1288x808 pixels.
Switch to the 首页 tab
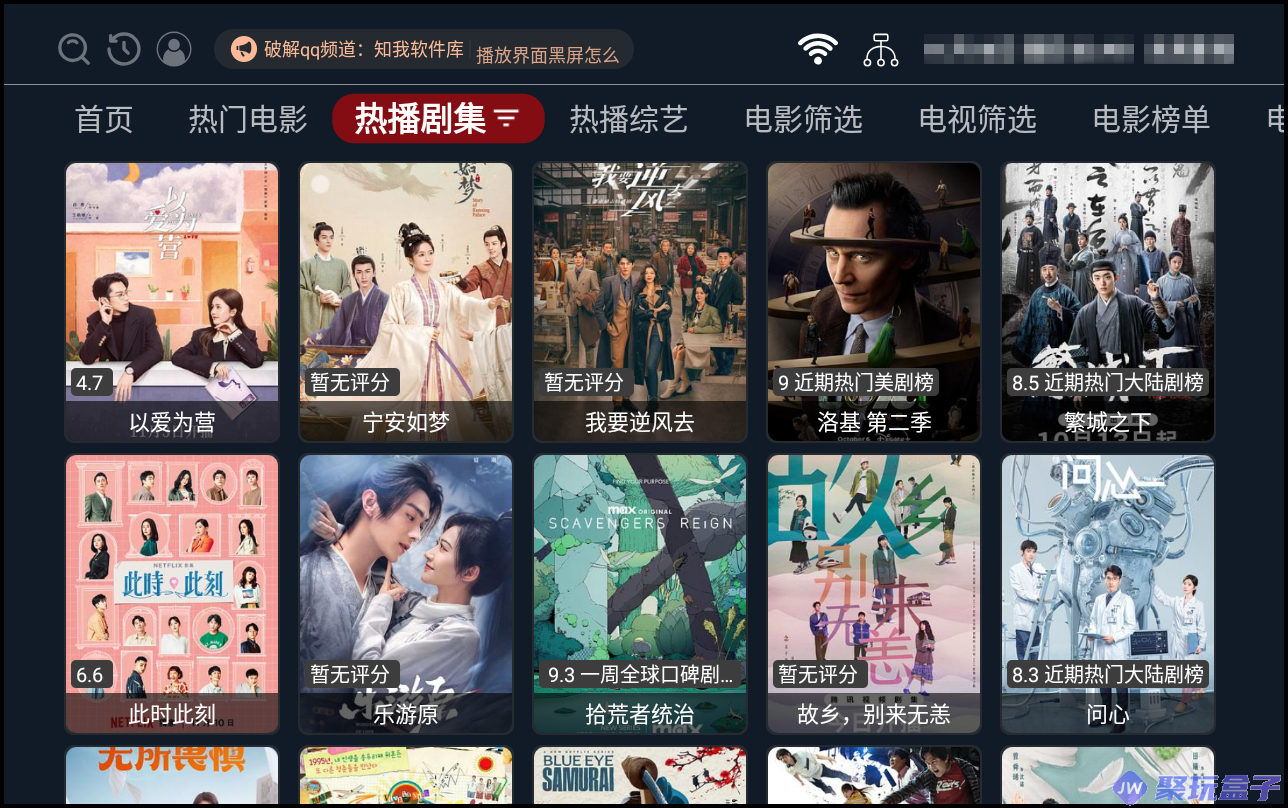click(x=104, y=120)
